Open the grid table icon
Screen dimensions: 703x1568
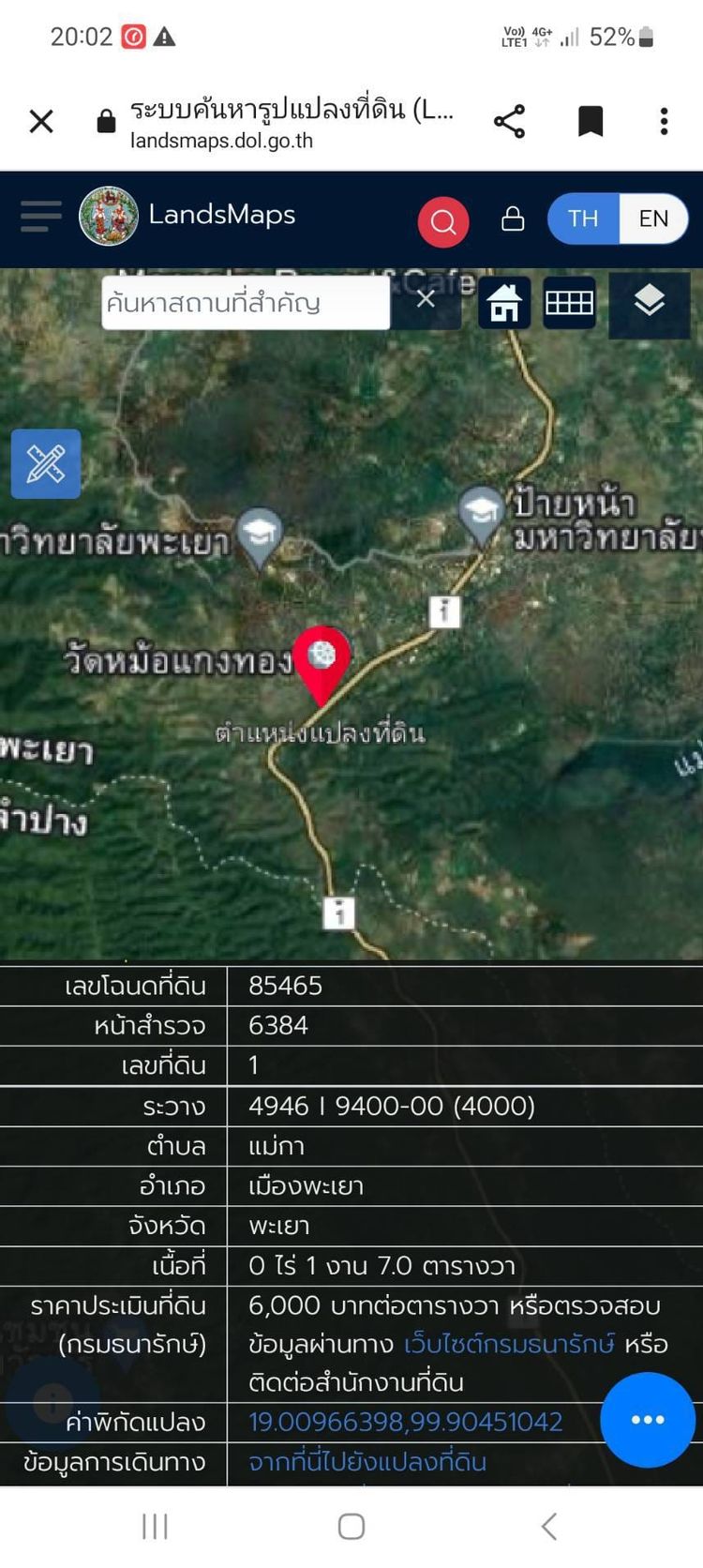[x=569, y=303]
